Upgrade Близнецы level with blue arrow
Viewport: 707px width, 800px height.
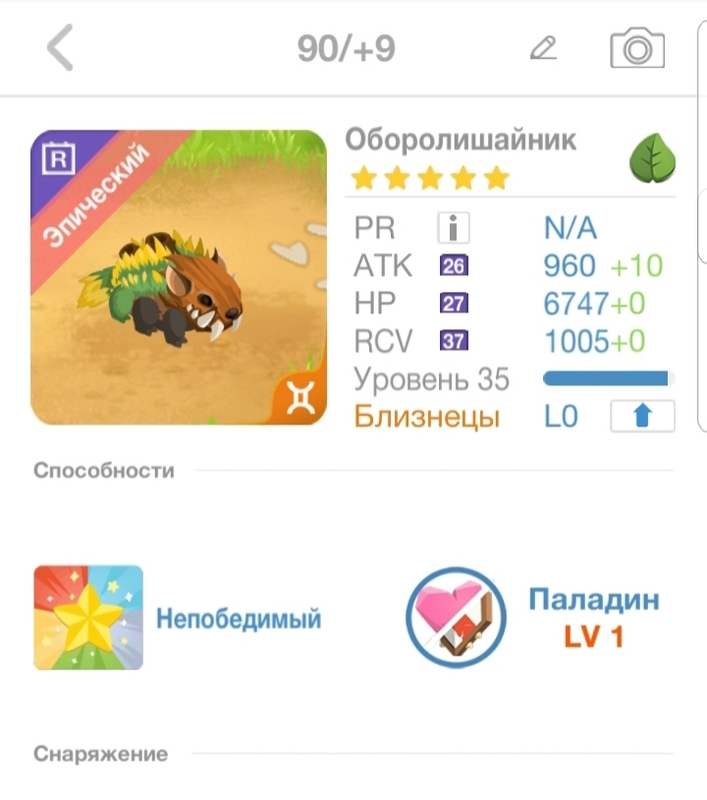point(642,416)
